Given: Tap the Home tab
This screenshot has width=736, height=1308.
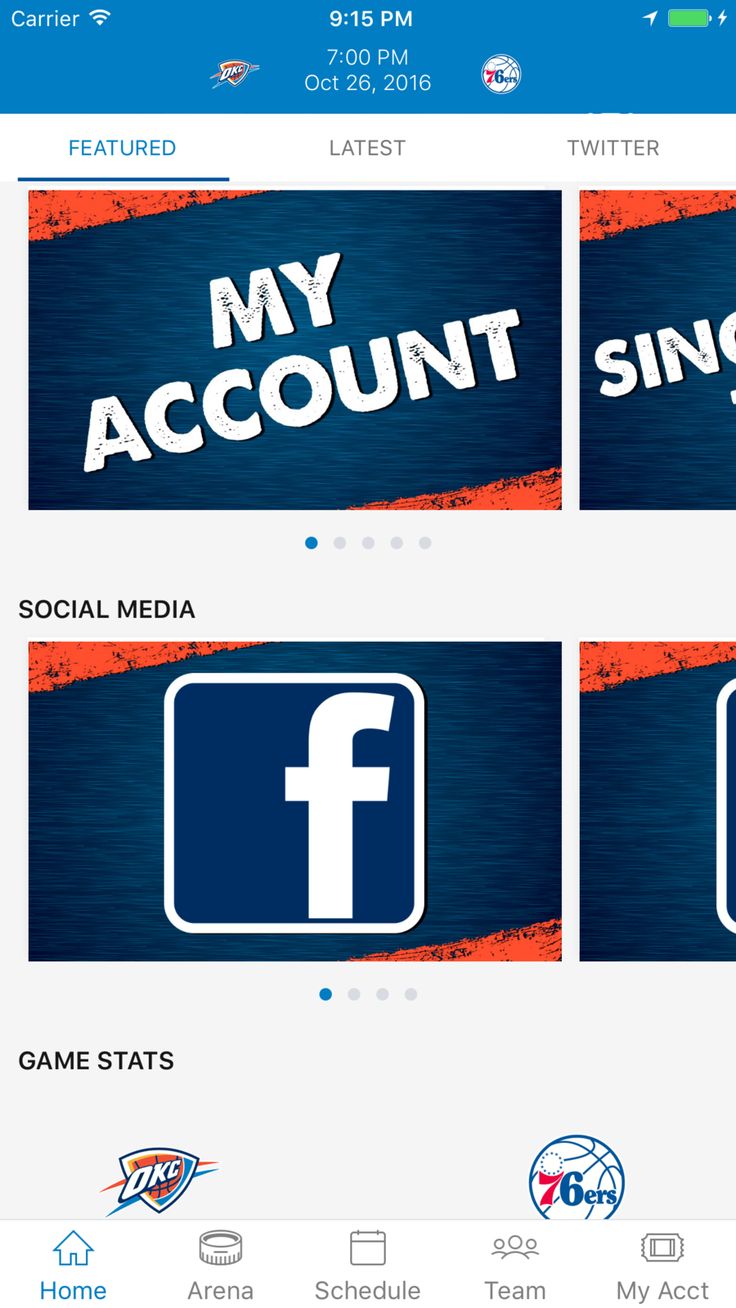Looking at the screenshot, I should coord(73,1266).
